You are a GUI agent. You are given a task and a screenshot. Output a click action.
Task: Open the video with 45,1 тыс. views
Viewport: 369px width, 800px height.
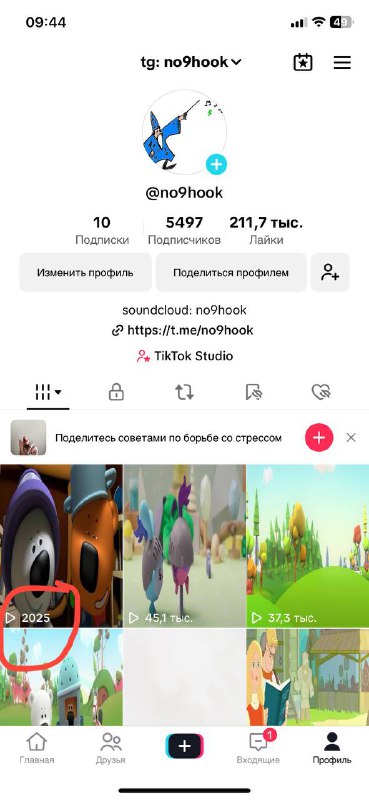[184, 545]
